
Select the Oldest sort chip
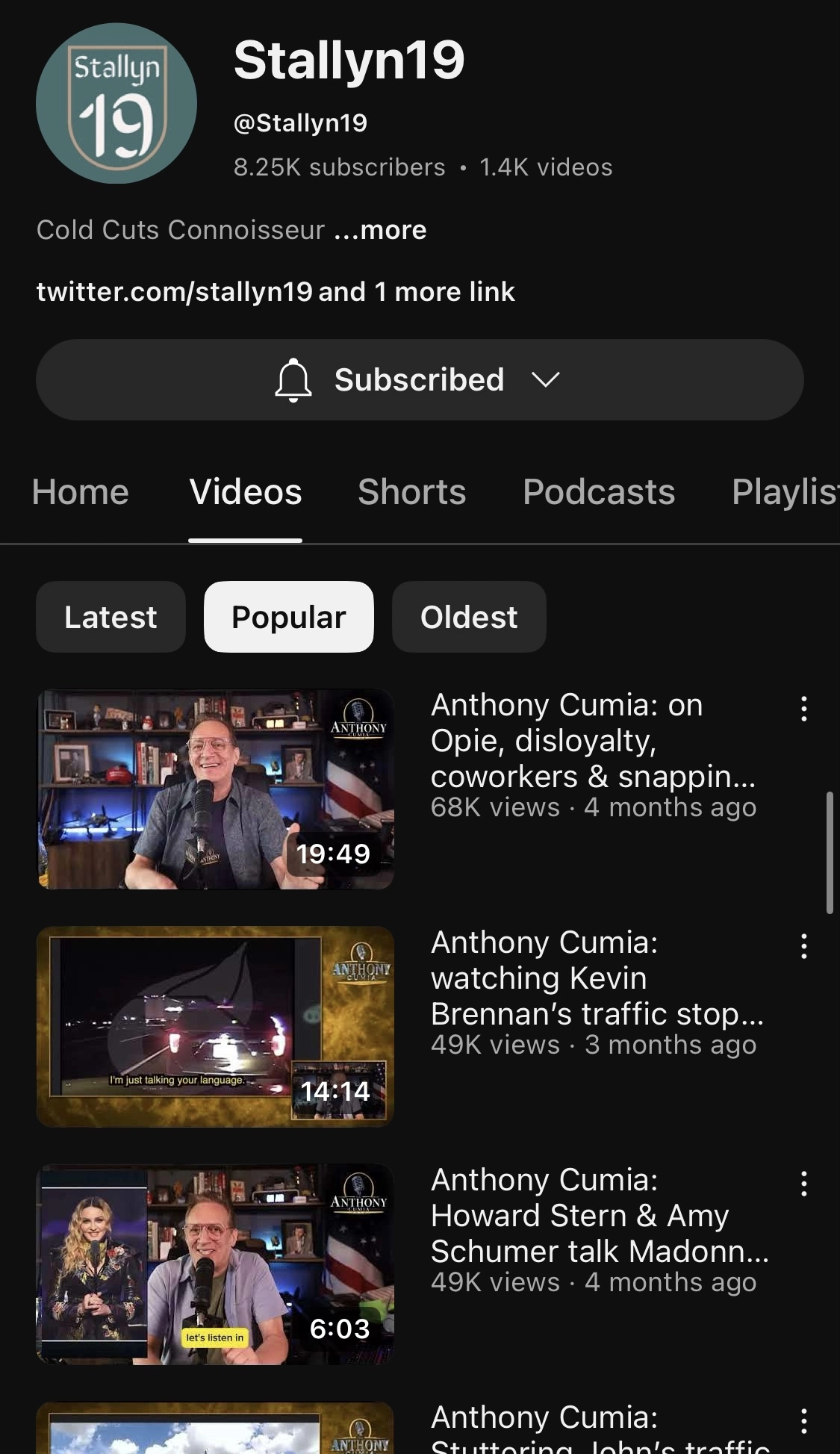tap(469, 617)
